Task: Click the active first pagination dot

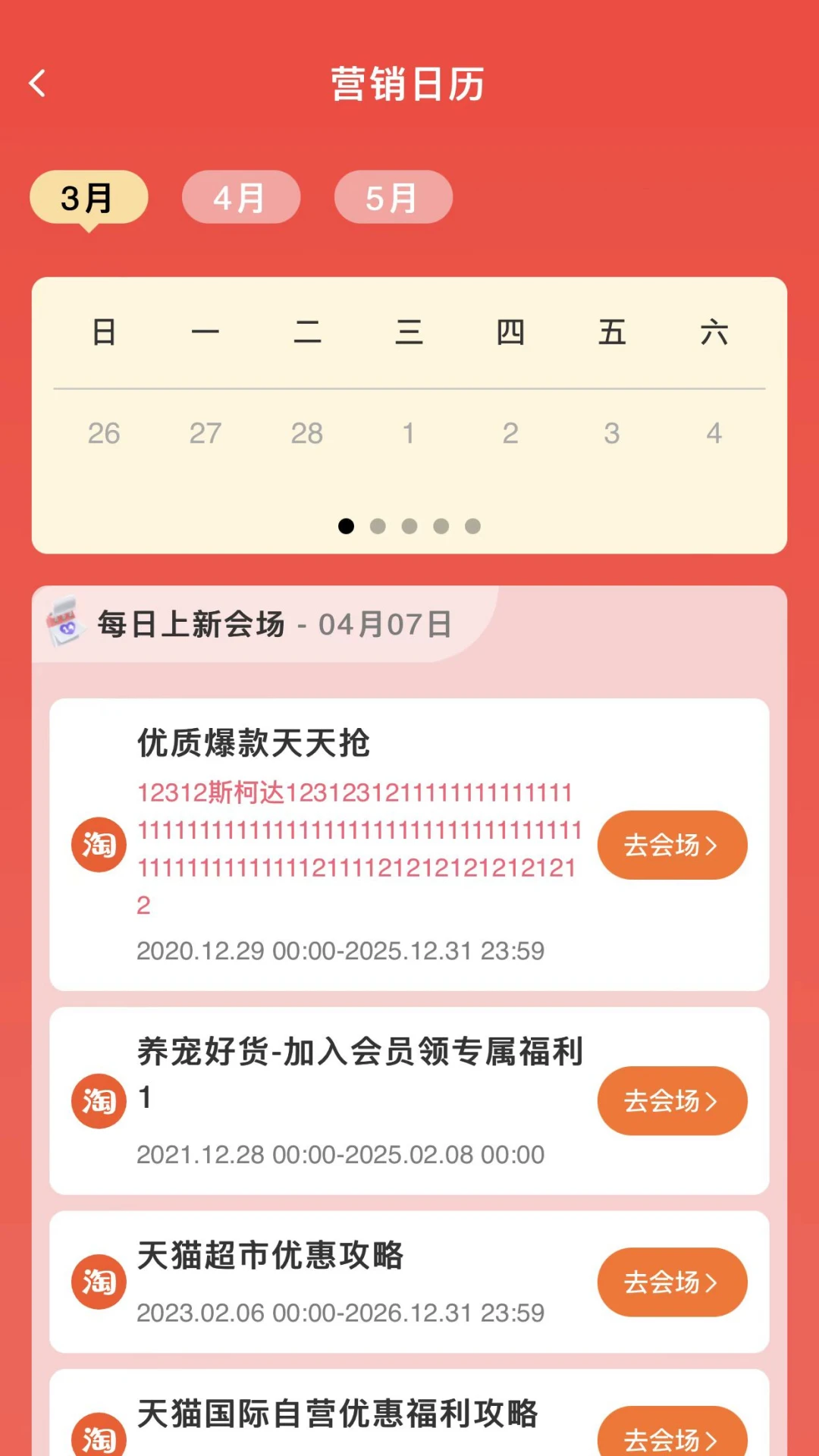Action: click(347, 526)
